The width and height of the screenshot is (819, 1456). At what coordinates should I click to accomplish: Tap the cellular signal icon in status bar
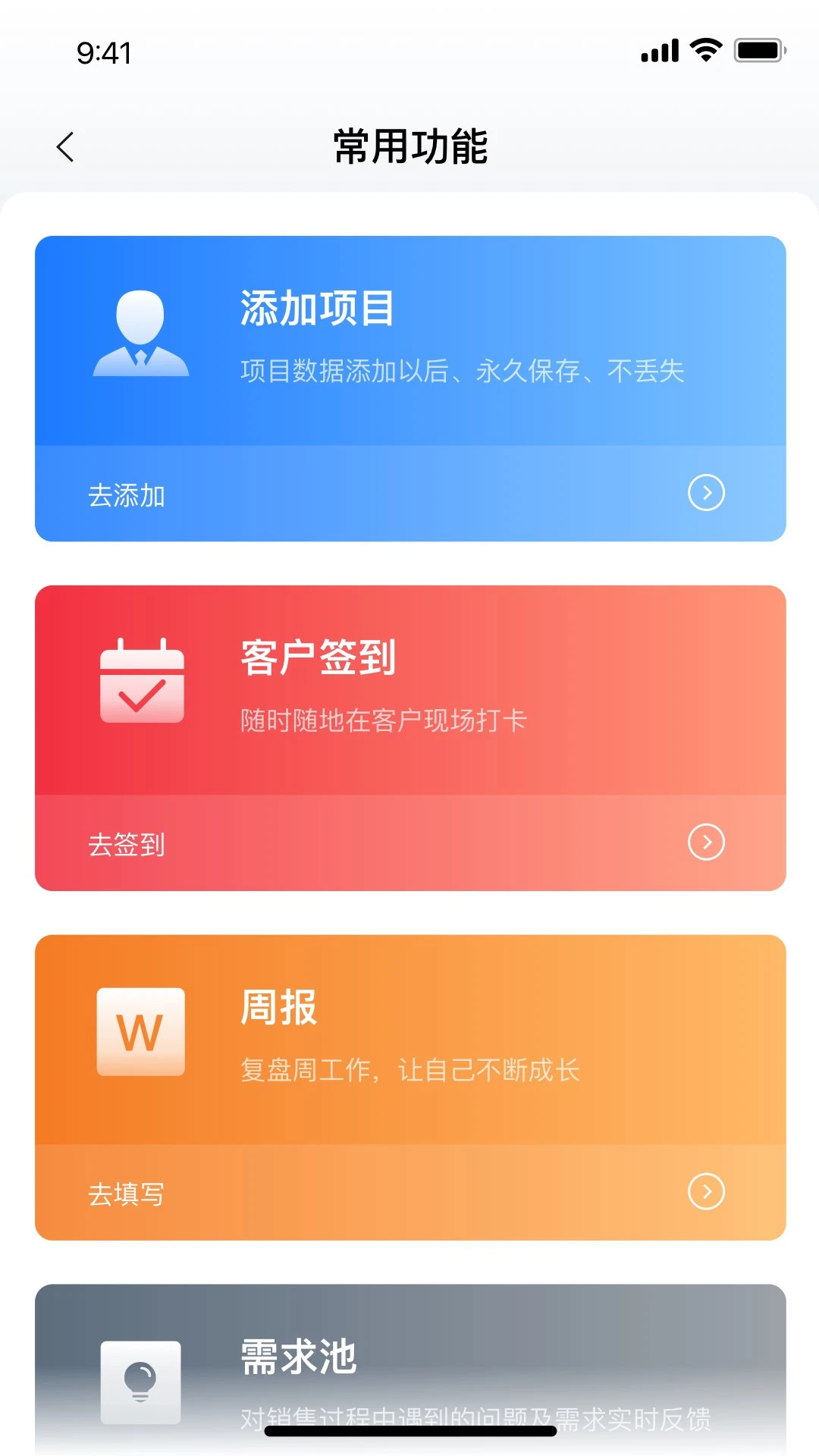658,49
